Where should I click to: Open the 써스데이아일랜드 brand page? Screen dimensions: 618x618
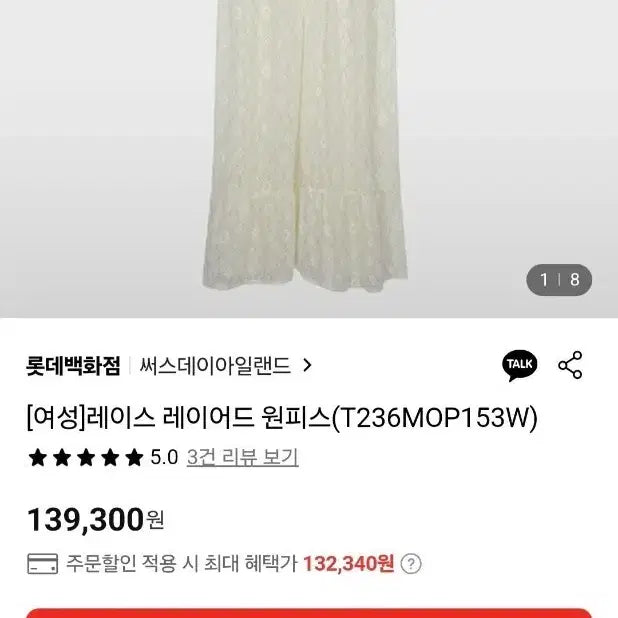point(222,366)
